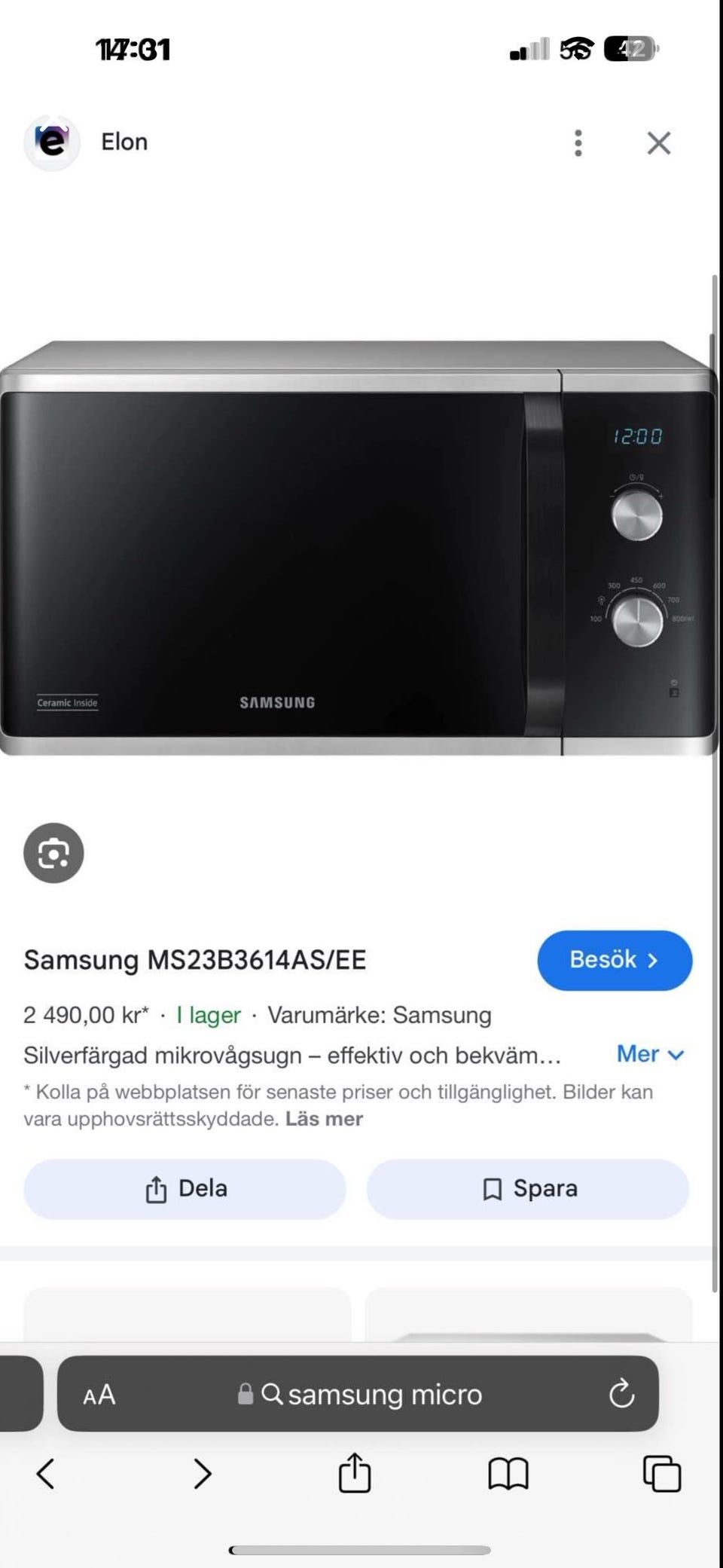Open Google Lens on the microwave image
Viewport: 723px width, 1568px height.
[53, 852]
